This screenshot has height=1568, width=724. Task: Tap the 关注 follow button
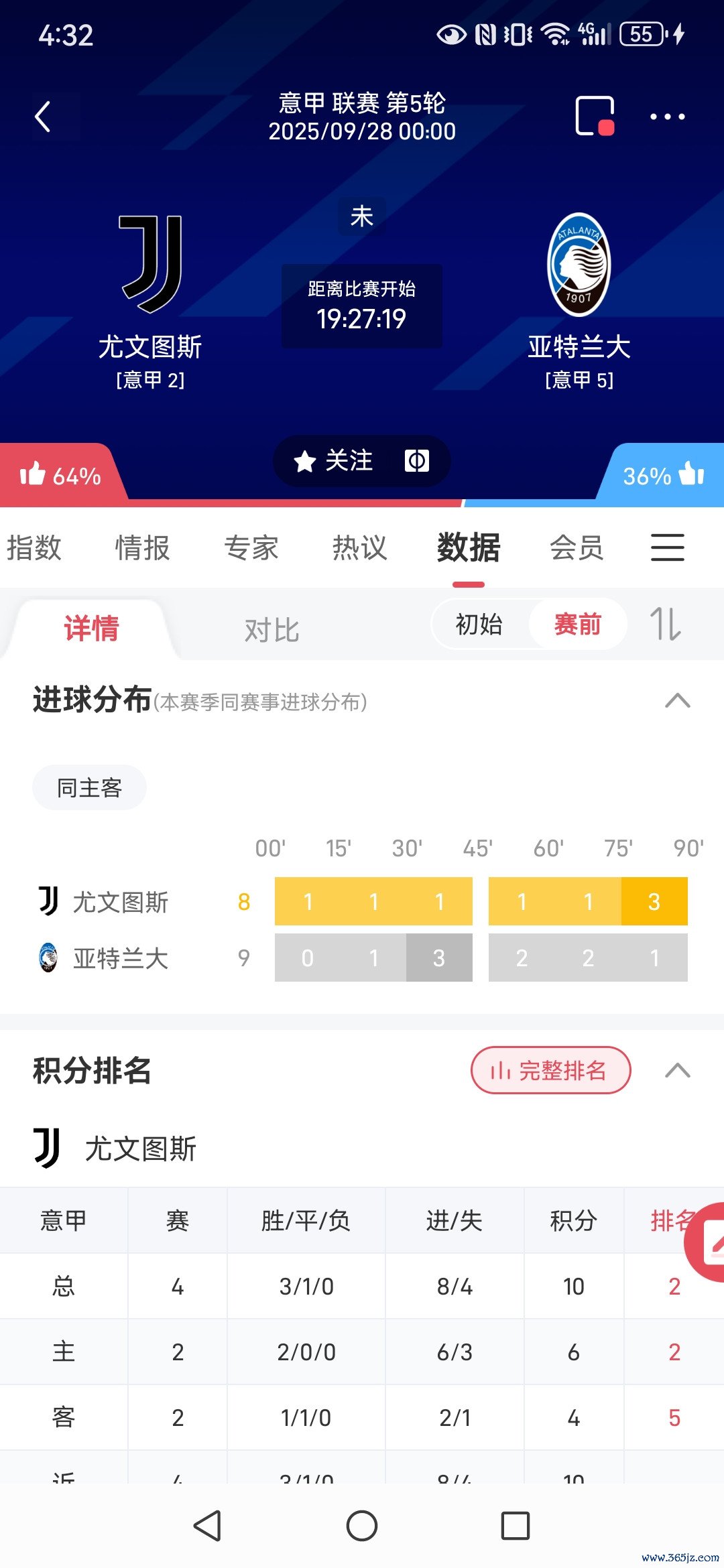pos(335,461)
